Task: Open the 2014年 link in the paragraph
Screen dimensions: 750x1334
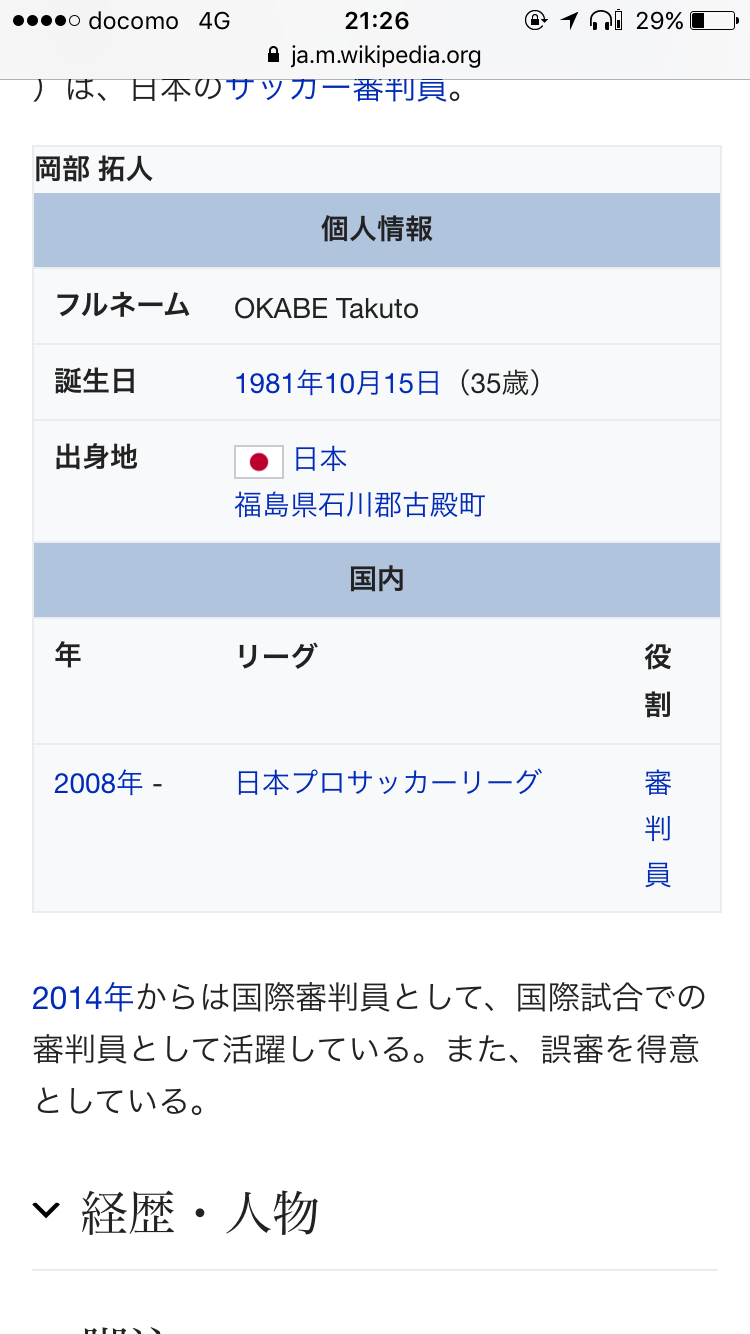Action: 82,997
